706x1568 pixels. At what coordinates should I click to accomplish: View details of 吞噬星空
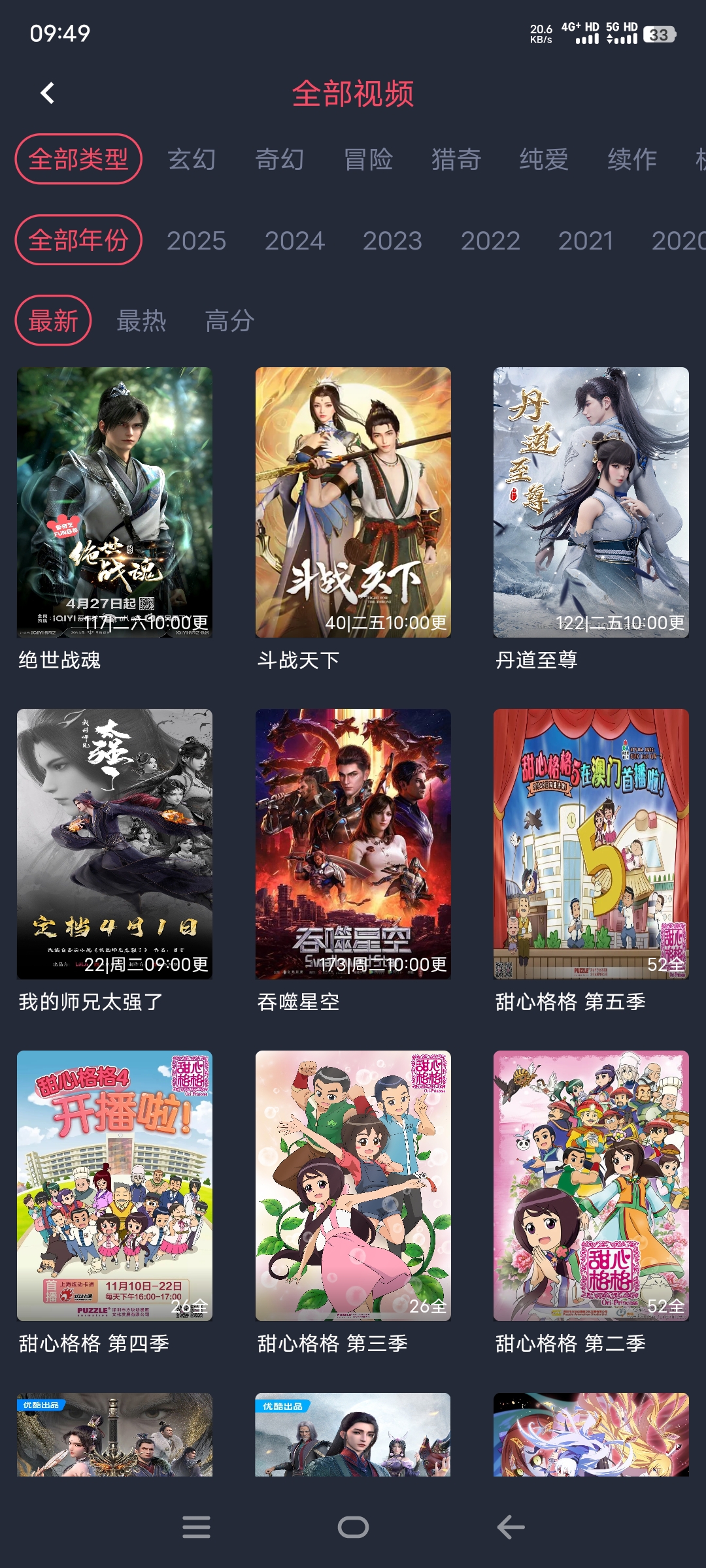click(x=352, y=843)
